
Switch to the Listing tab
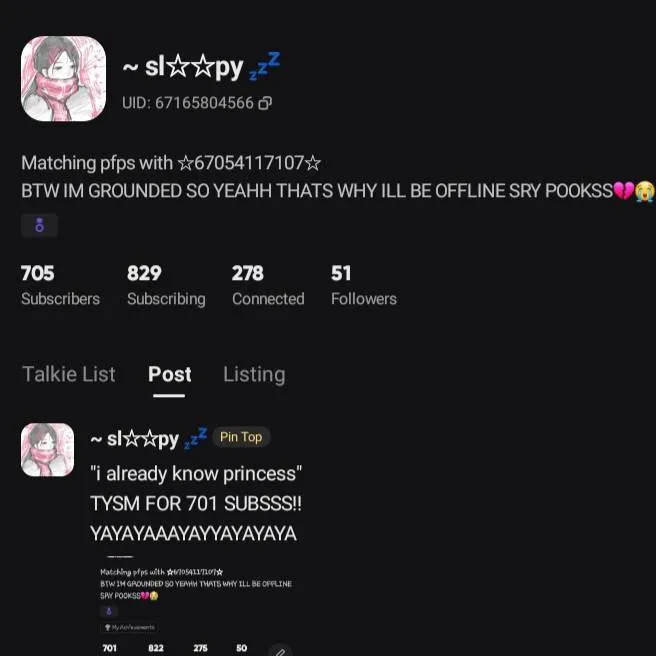pos(254,374)
